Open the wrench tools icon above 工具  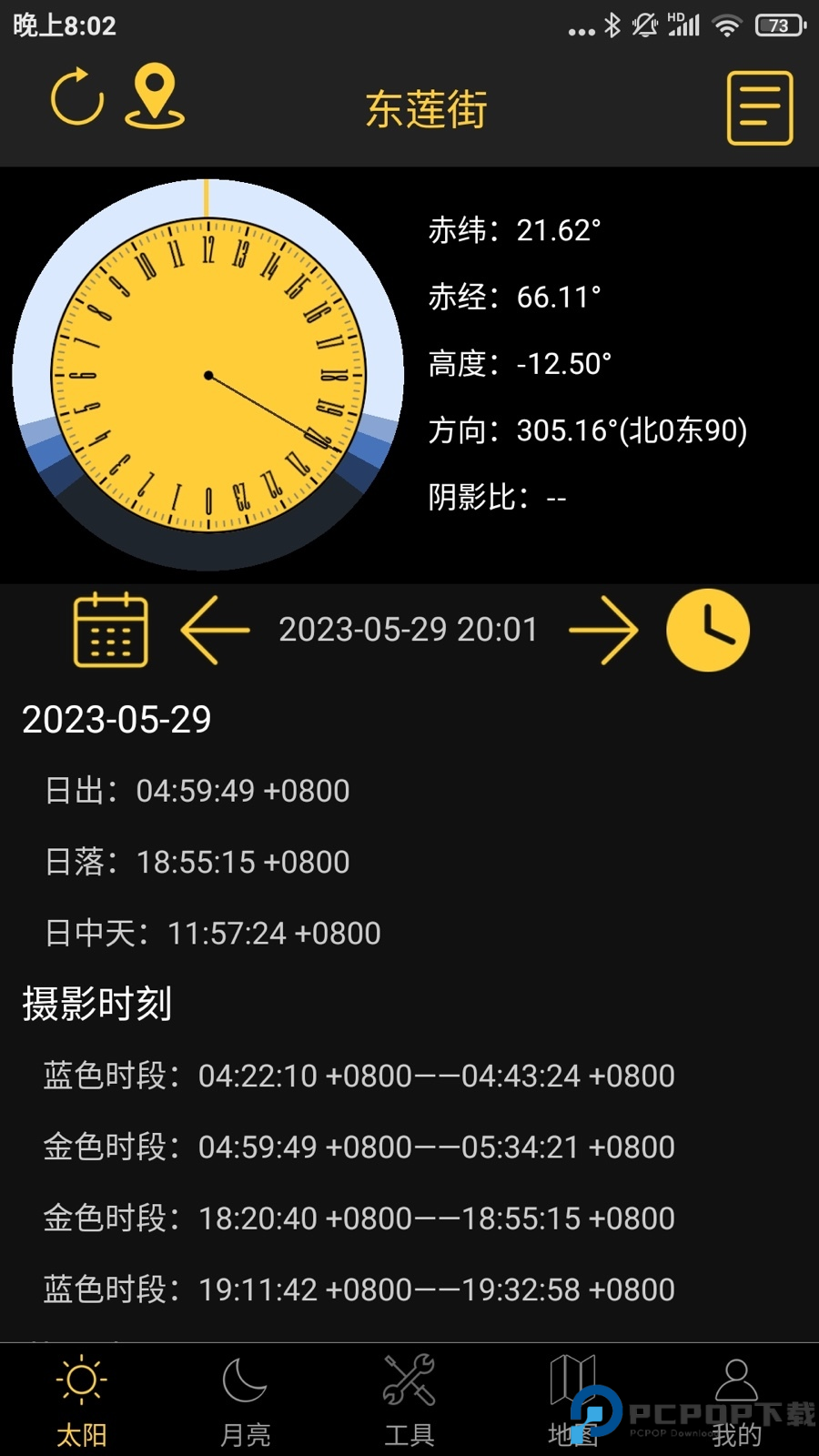pyautogui.click(x=409, y=1380)
